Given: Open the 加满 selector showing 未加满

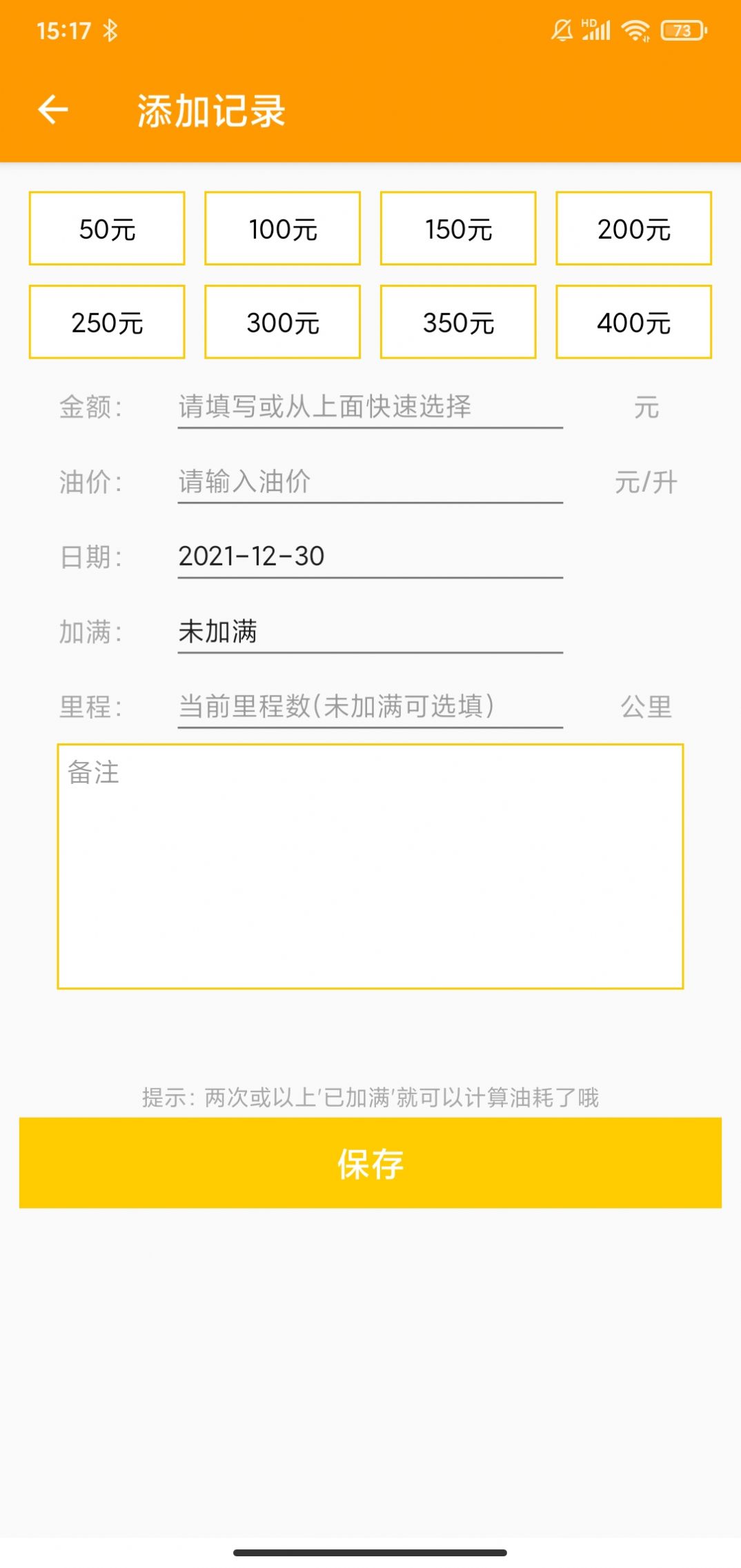Looking at the screenshot, I should [x=370, y=632].
